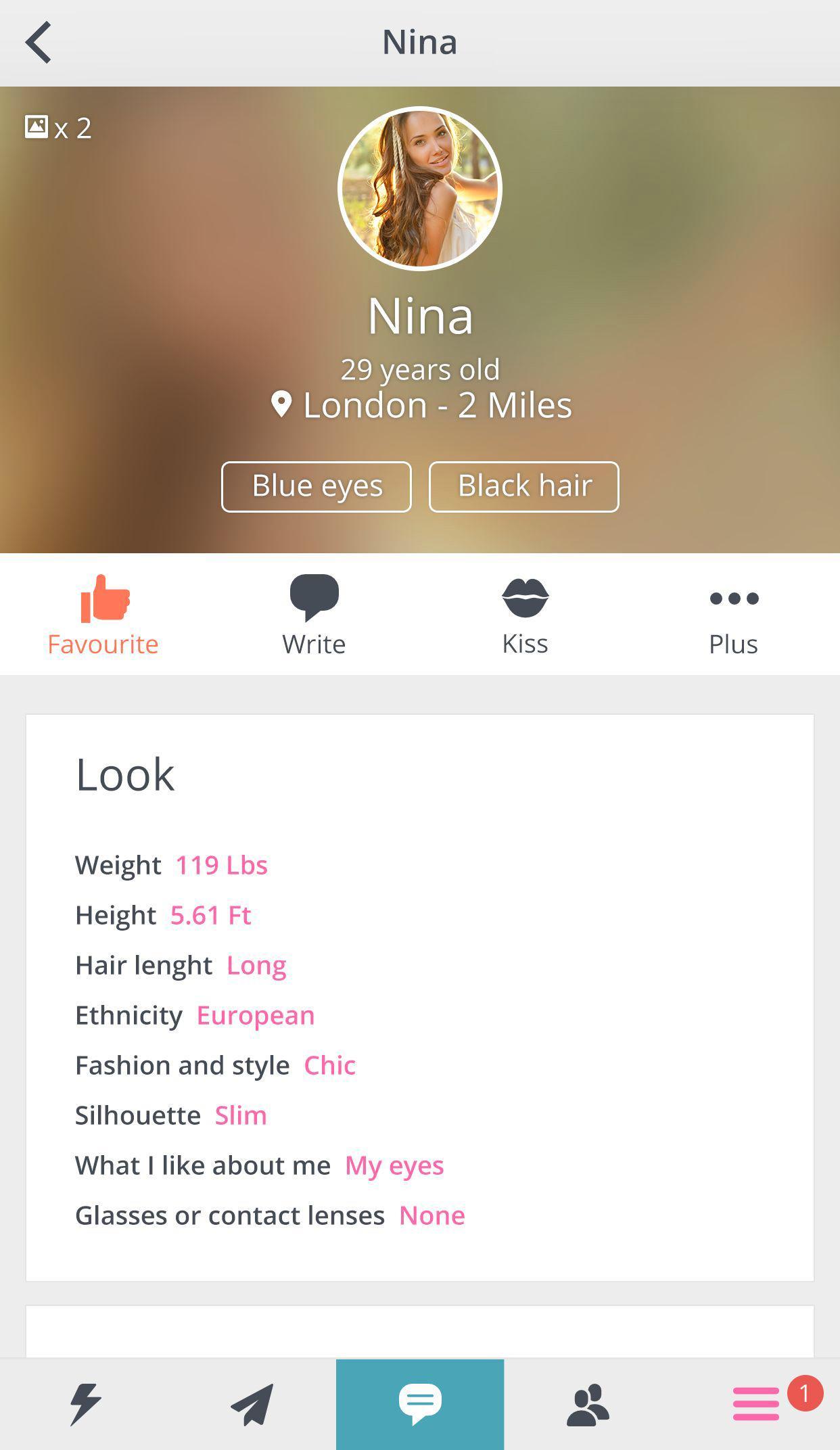Screen dimensions: 840x1450
Task: Open the Plus three-dots icon
Action: pos(734,597)
